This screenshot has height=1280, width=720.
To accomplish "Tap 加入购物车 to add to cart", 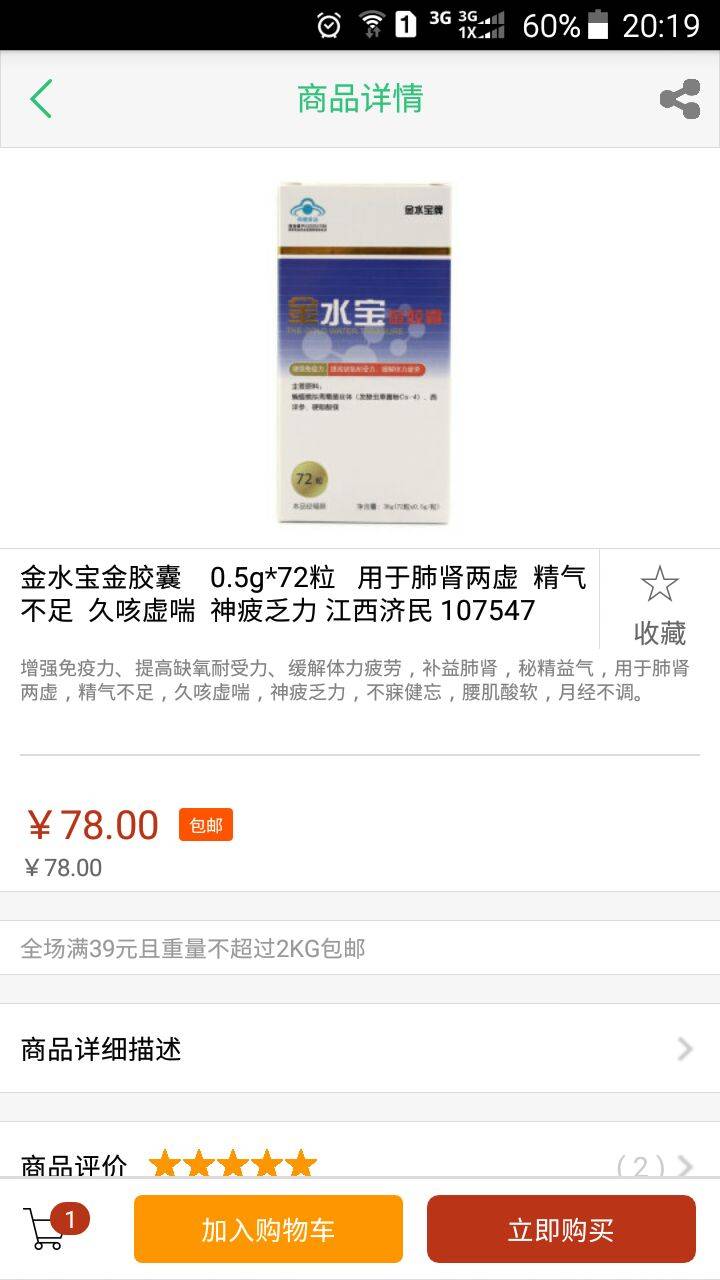I will click(268, 1229).
